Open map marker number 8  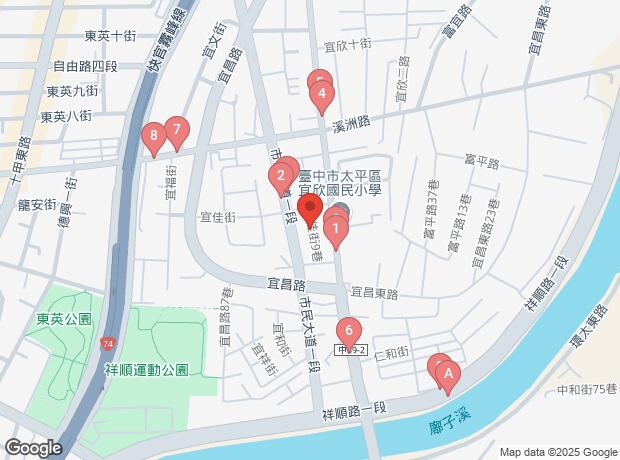(x=153, y=136)
